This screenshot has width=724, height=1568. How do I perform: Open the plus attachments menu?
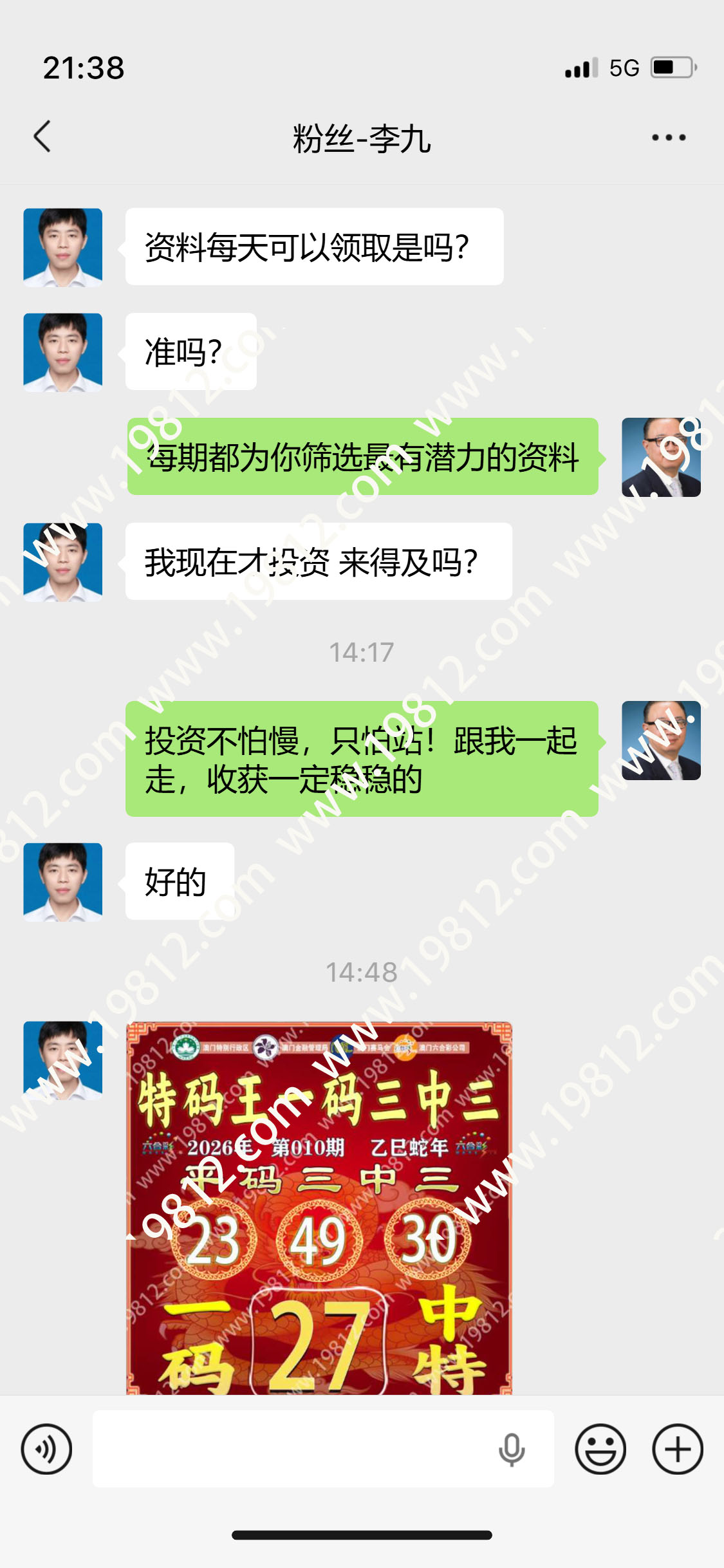[678, 1449]
